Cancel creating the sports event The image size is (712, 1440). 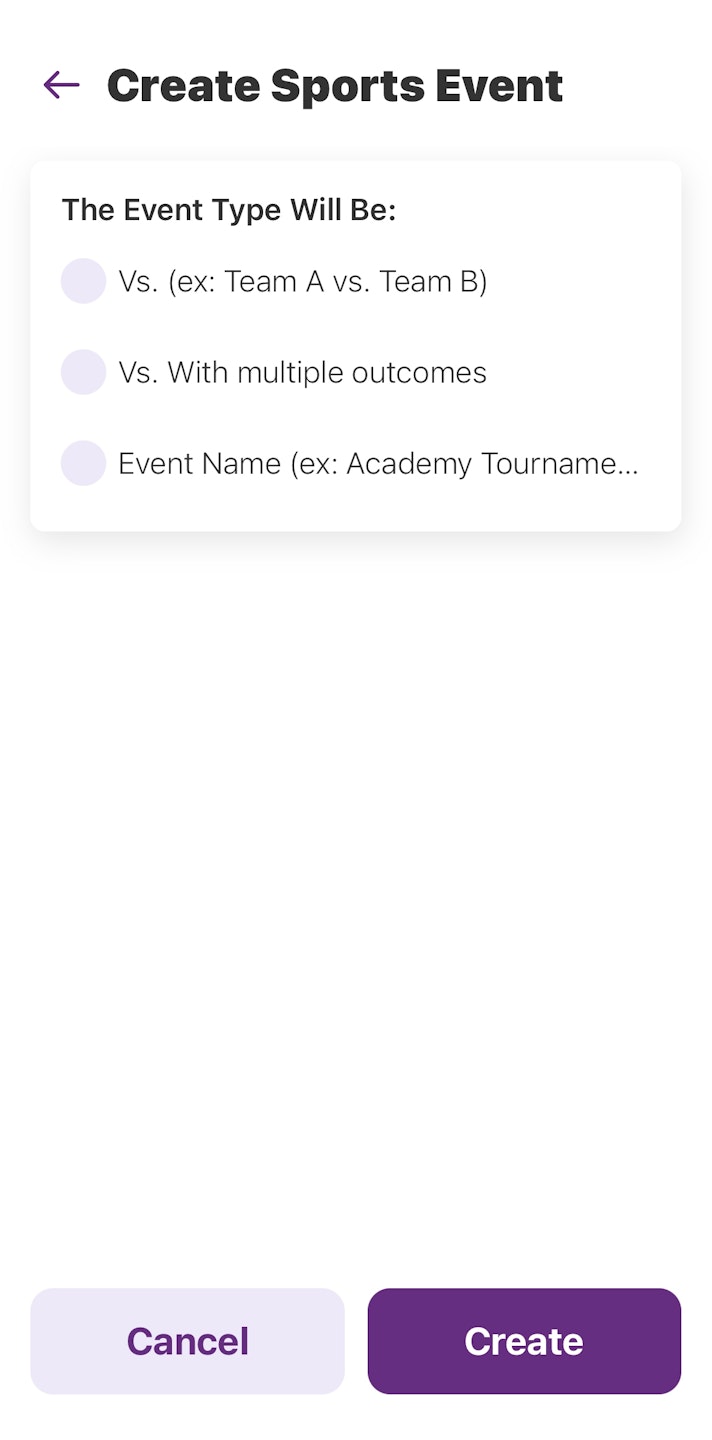click(187, 1341)
